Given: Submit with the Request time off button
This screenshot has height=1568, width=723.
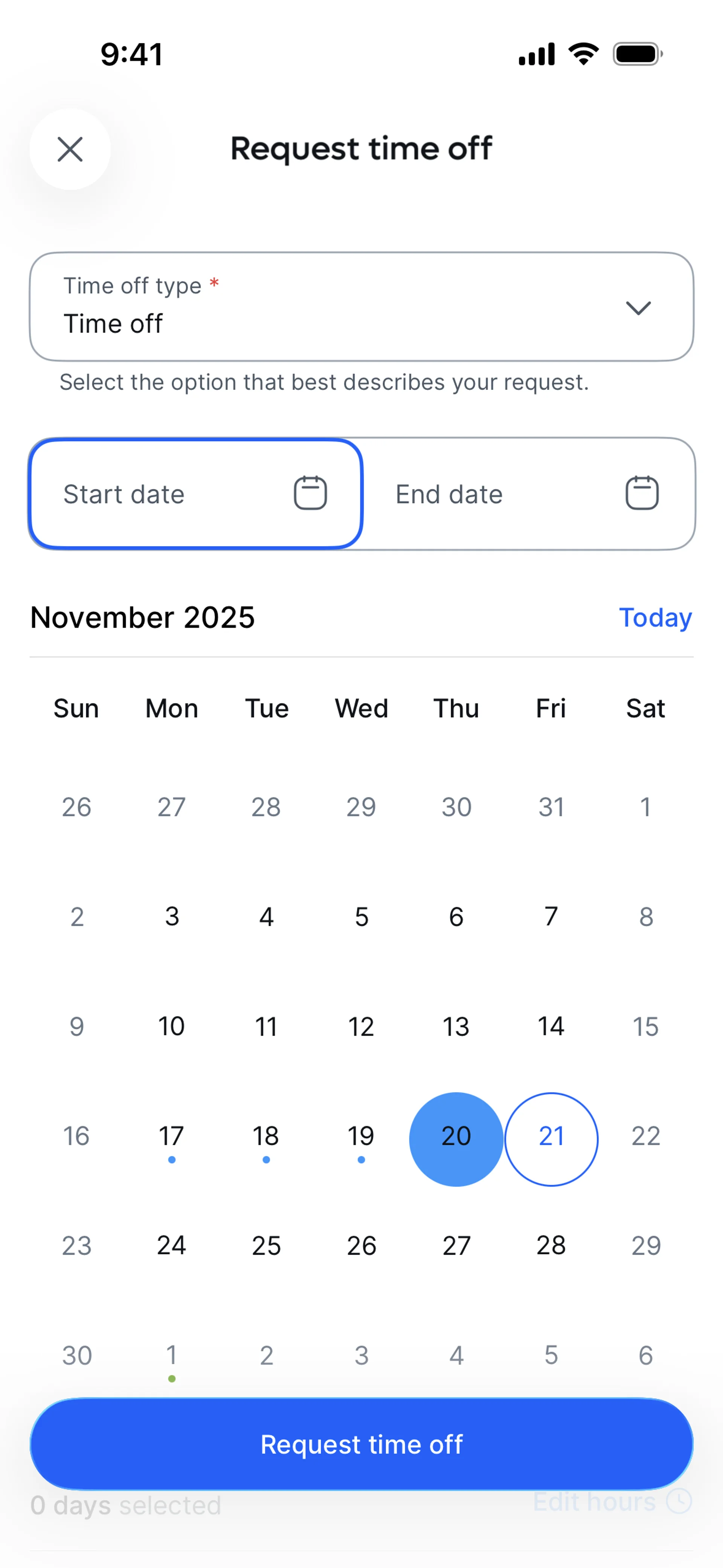Looking at the screenshot, I should (361, 1444).
